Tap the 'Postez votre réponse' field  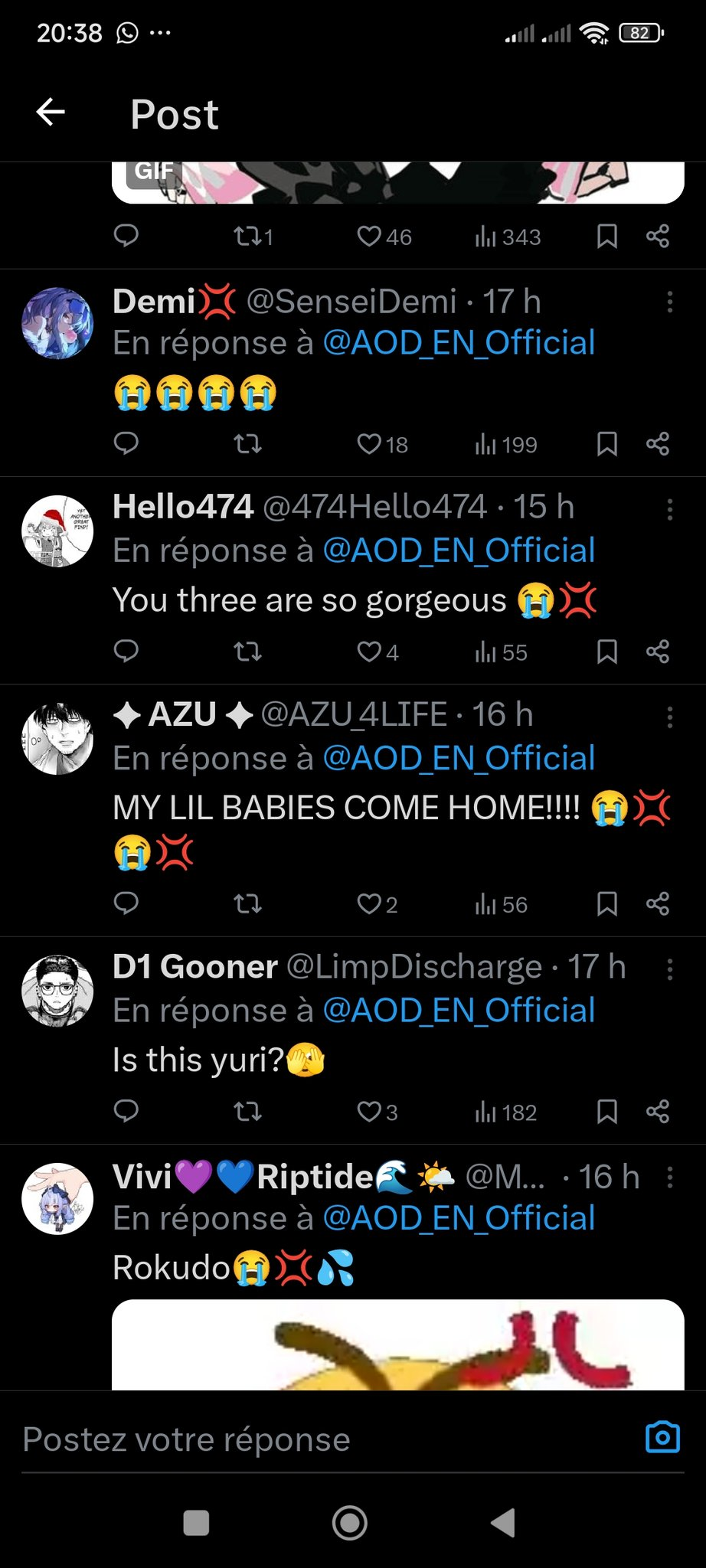point(306,1439)
